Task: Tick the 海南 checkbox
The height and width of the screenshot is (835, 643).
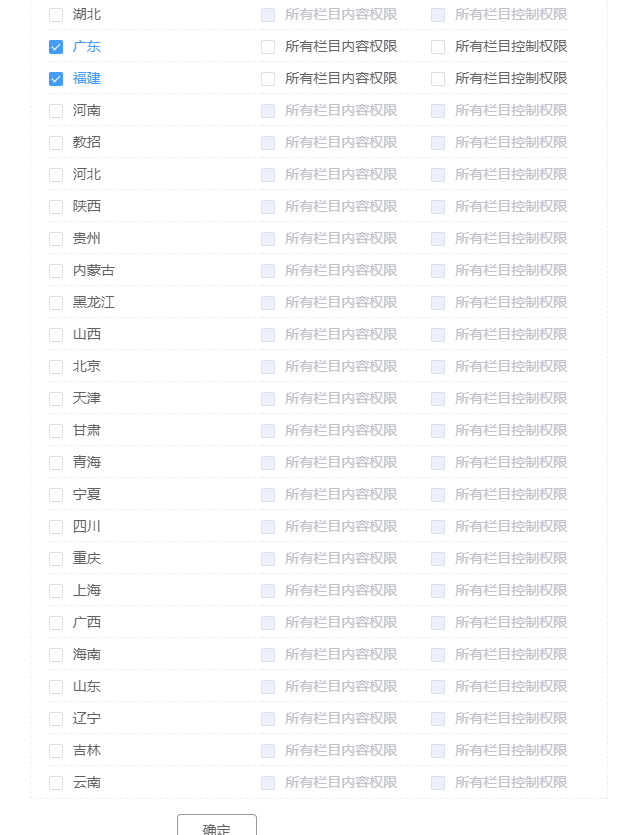Action: tap(56, 655)
